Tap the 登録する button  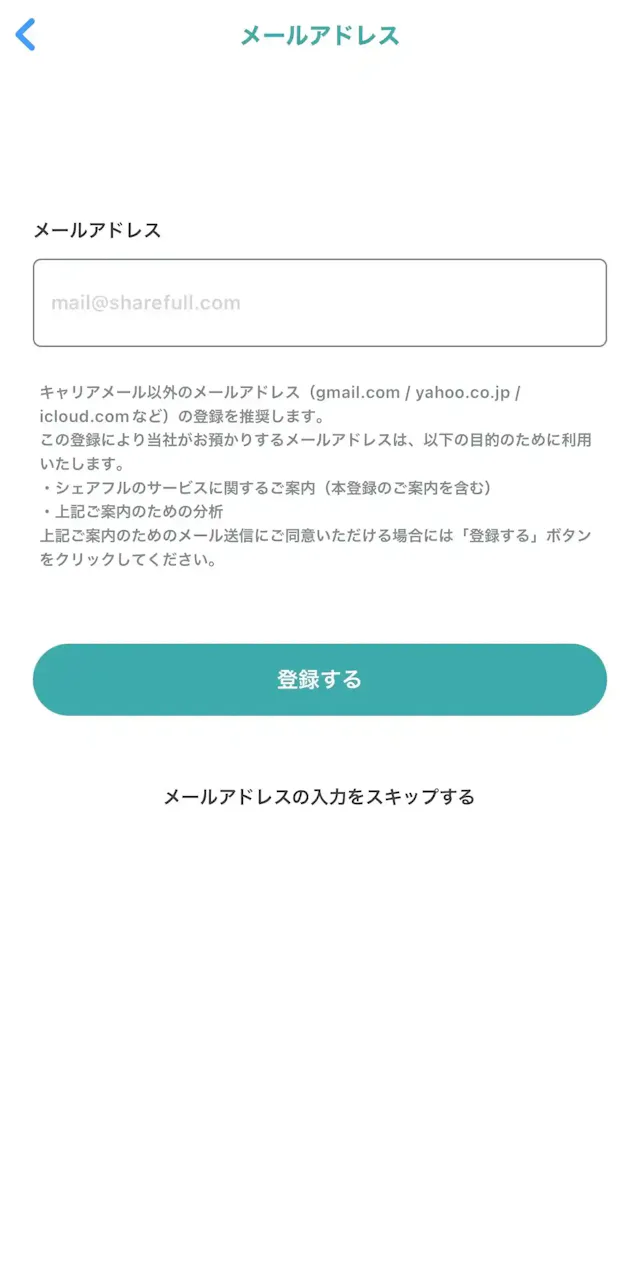point(319,680)
